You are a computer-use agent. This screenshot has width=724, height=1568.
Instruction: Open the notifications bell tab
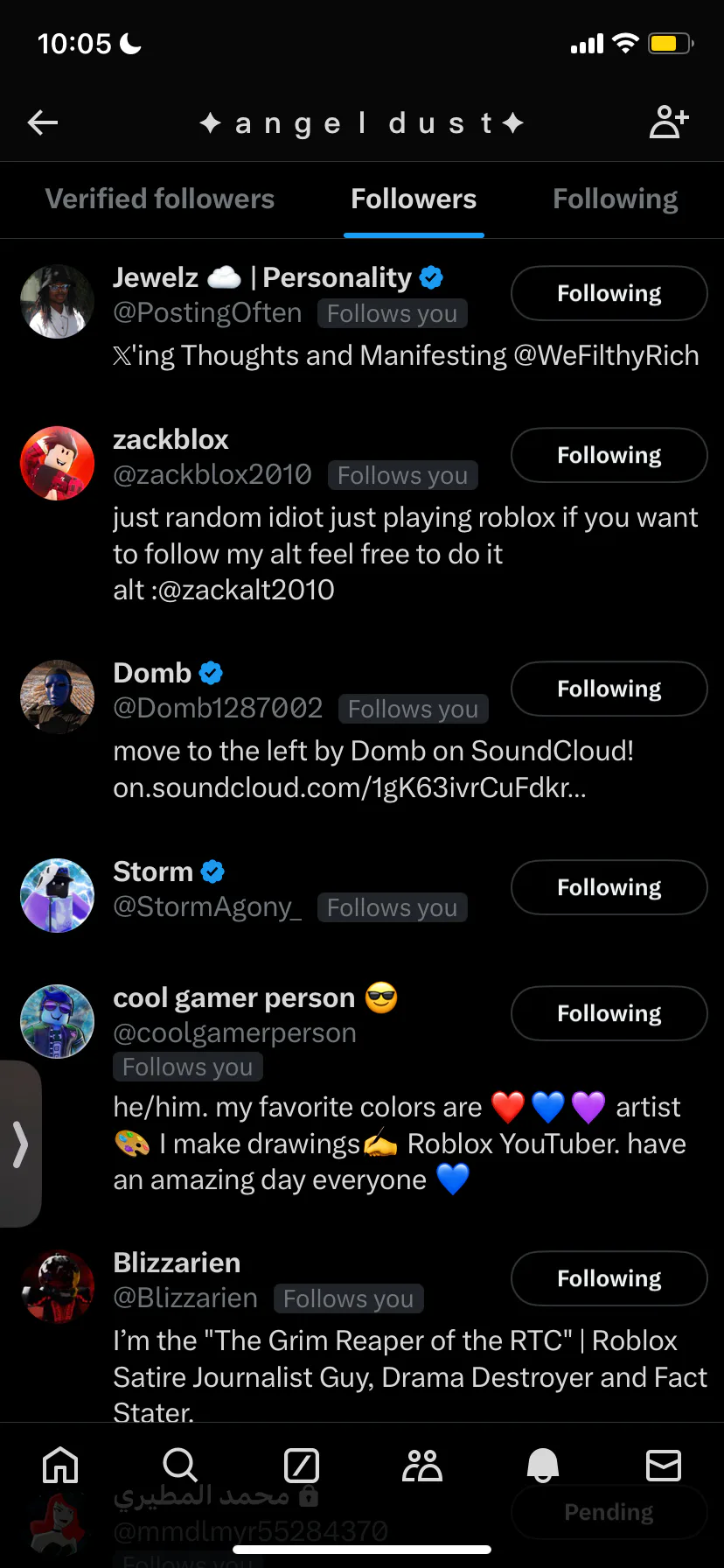click(542, 1465)
